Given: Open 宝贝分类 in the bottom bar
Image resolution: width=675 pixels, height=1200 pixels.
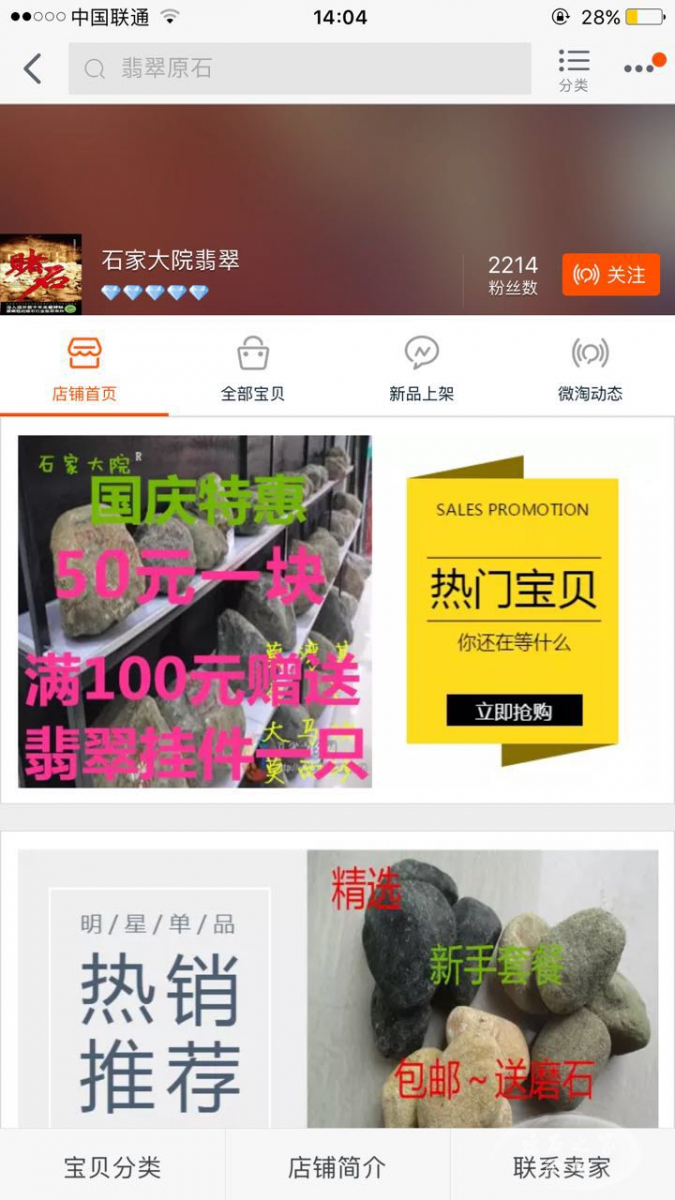Looking at the screenshot, I should pyautogui.click(x=112, y=1166).
